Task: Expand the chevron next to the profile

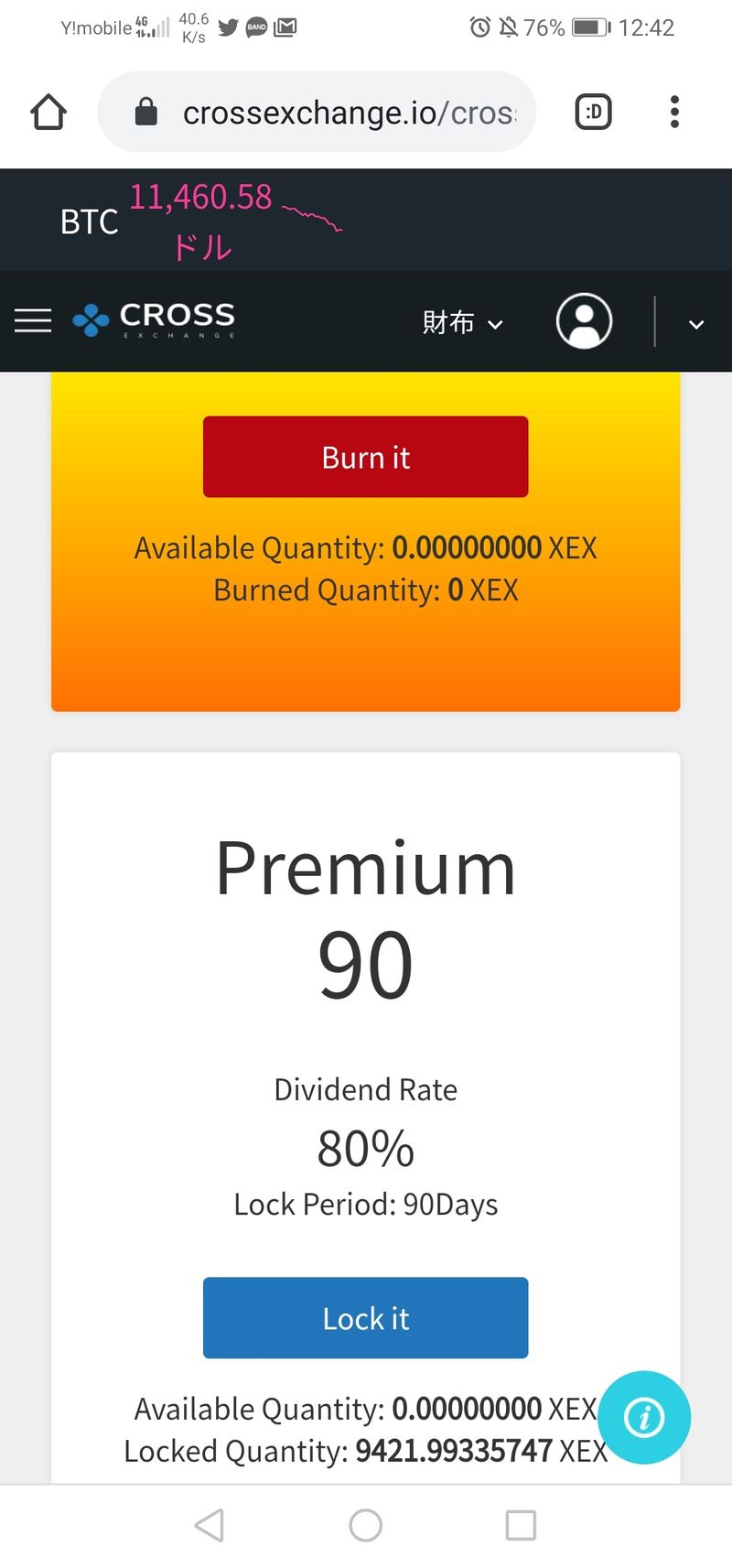Action: [x=696, y=324]
